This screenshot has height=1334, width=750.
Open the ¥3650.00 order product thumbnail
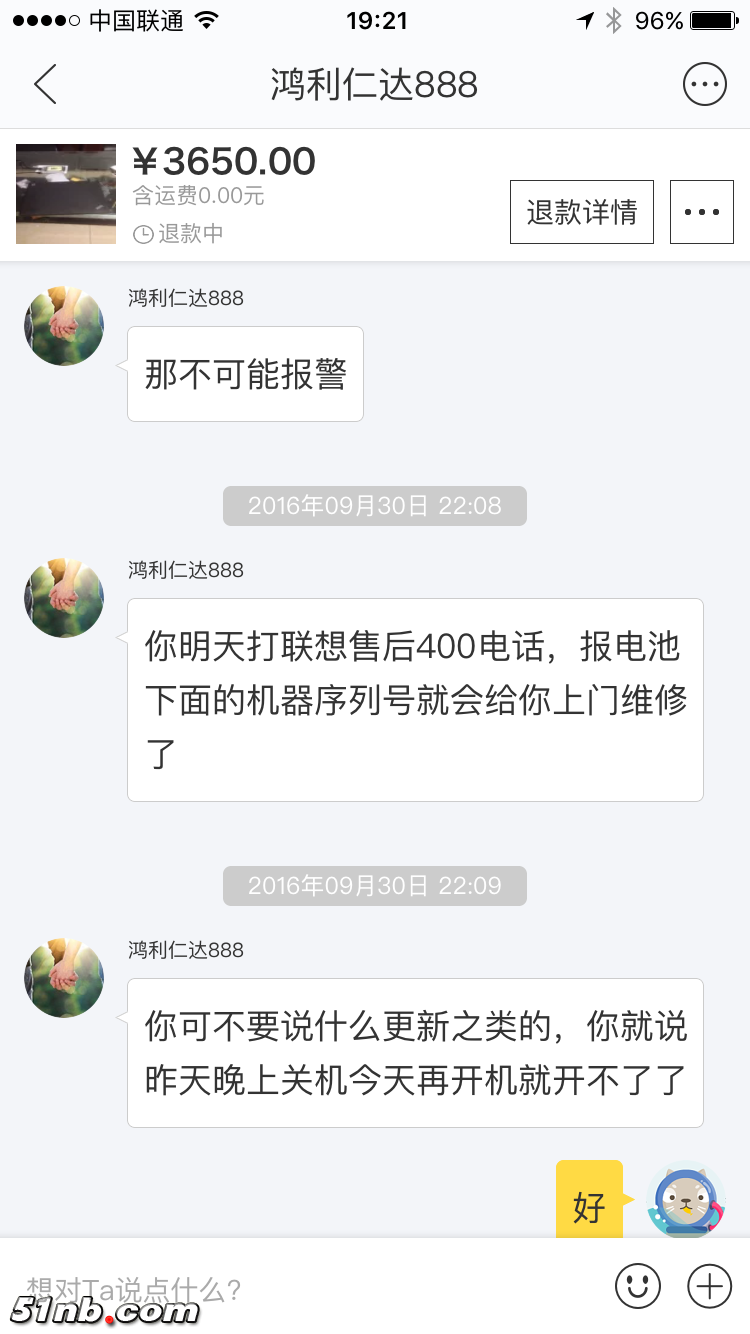(66, 194)
